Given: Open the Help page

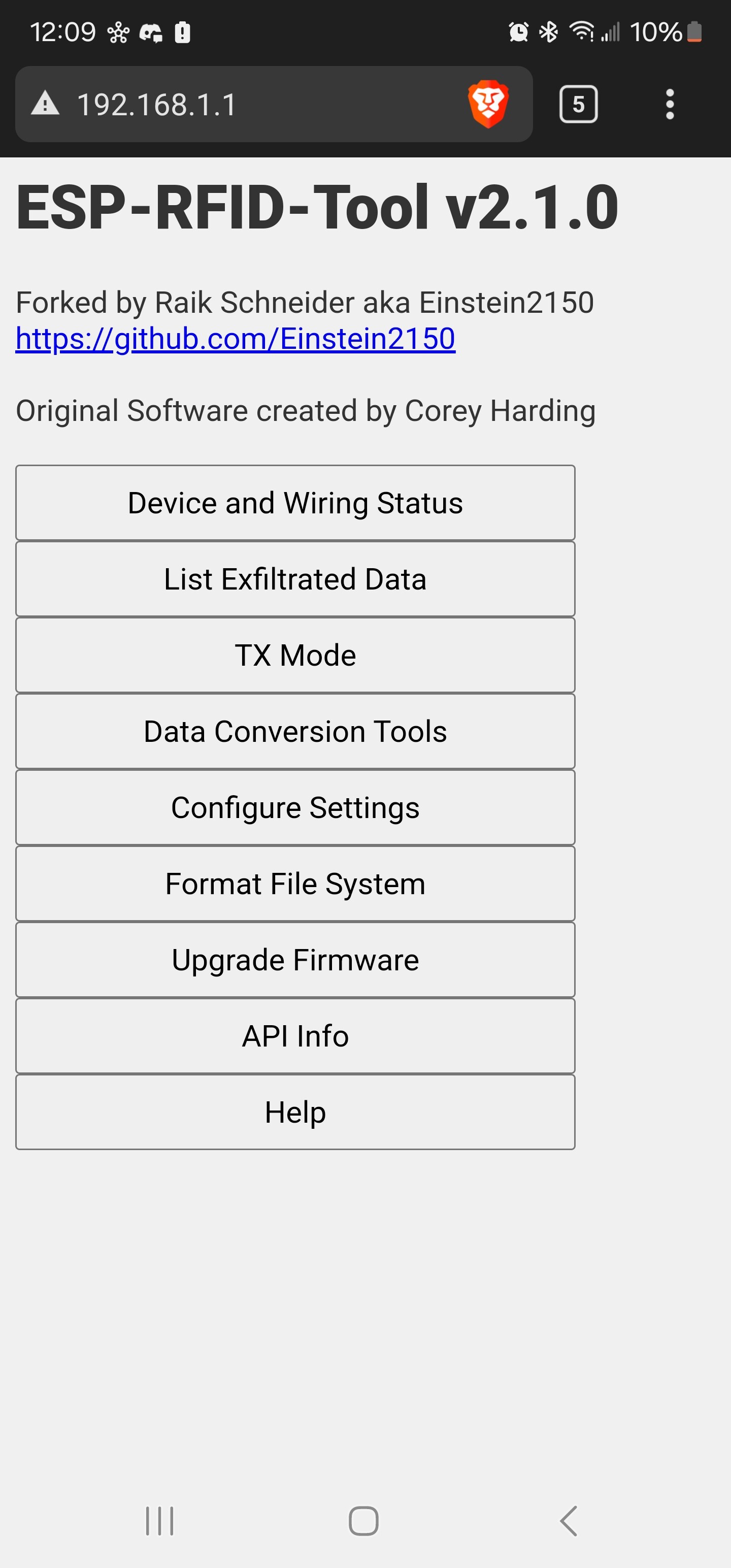Looking at the screenshot, I should [295, 1112].
